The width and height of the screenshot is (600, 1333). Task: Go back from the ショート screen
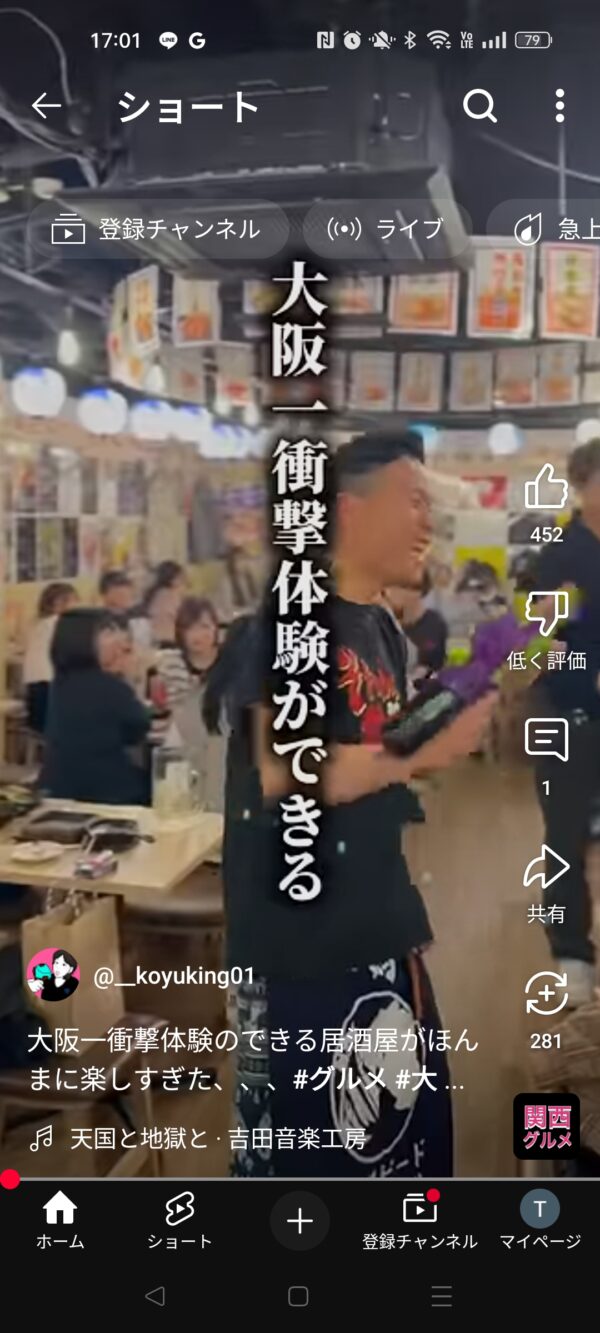pos(46,106)
